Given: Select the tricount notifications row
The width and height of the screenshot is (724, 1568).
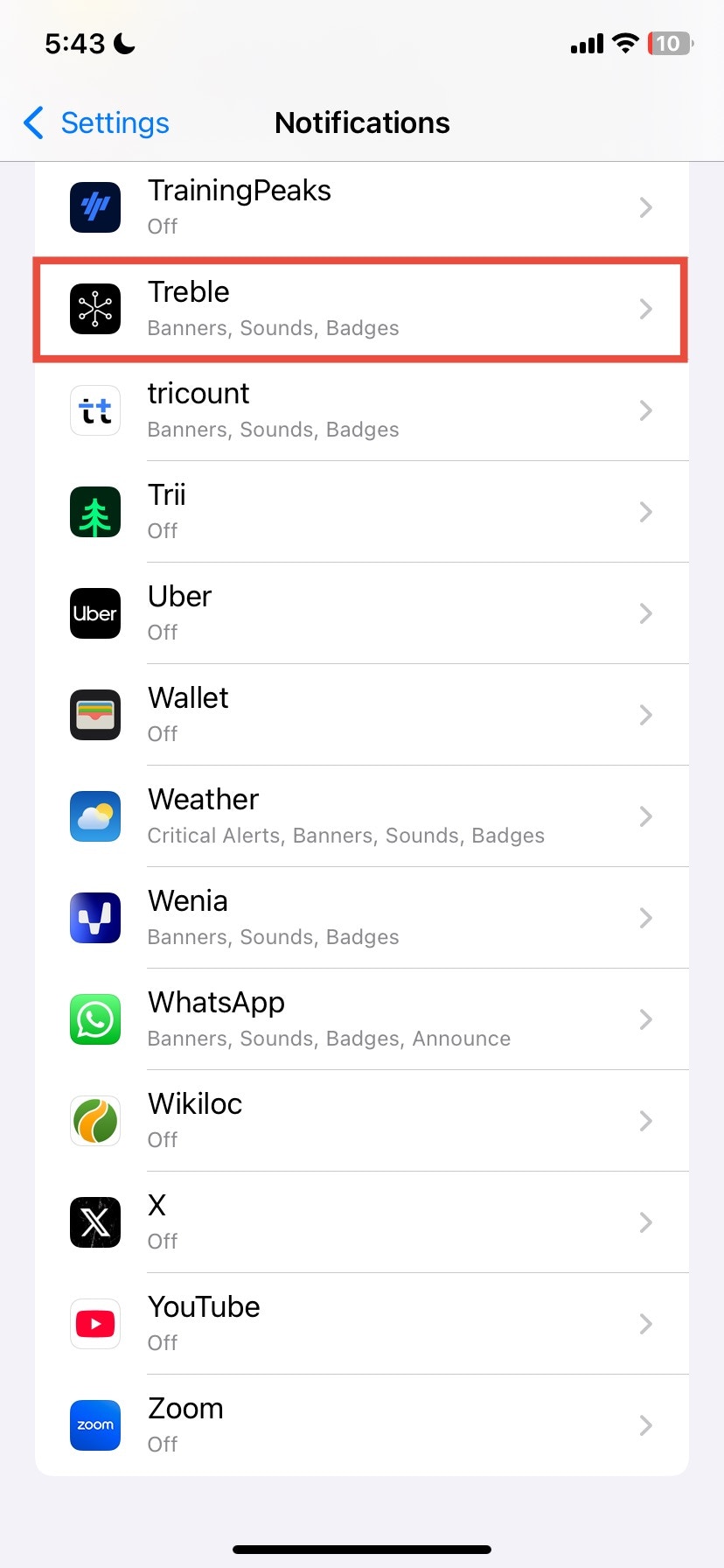Looking at the screenshot, I should point(362,410).
